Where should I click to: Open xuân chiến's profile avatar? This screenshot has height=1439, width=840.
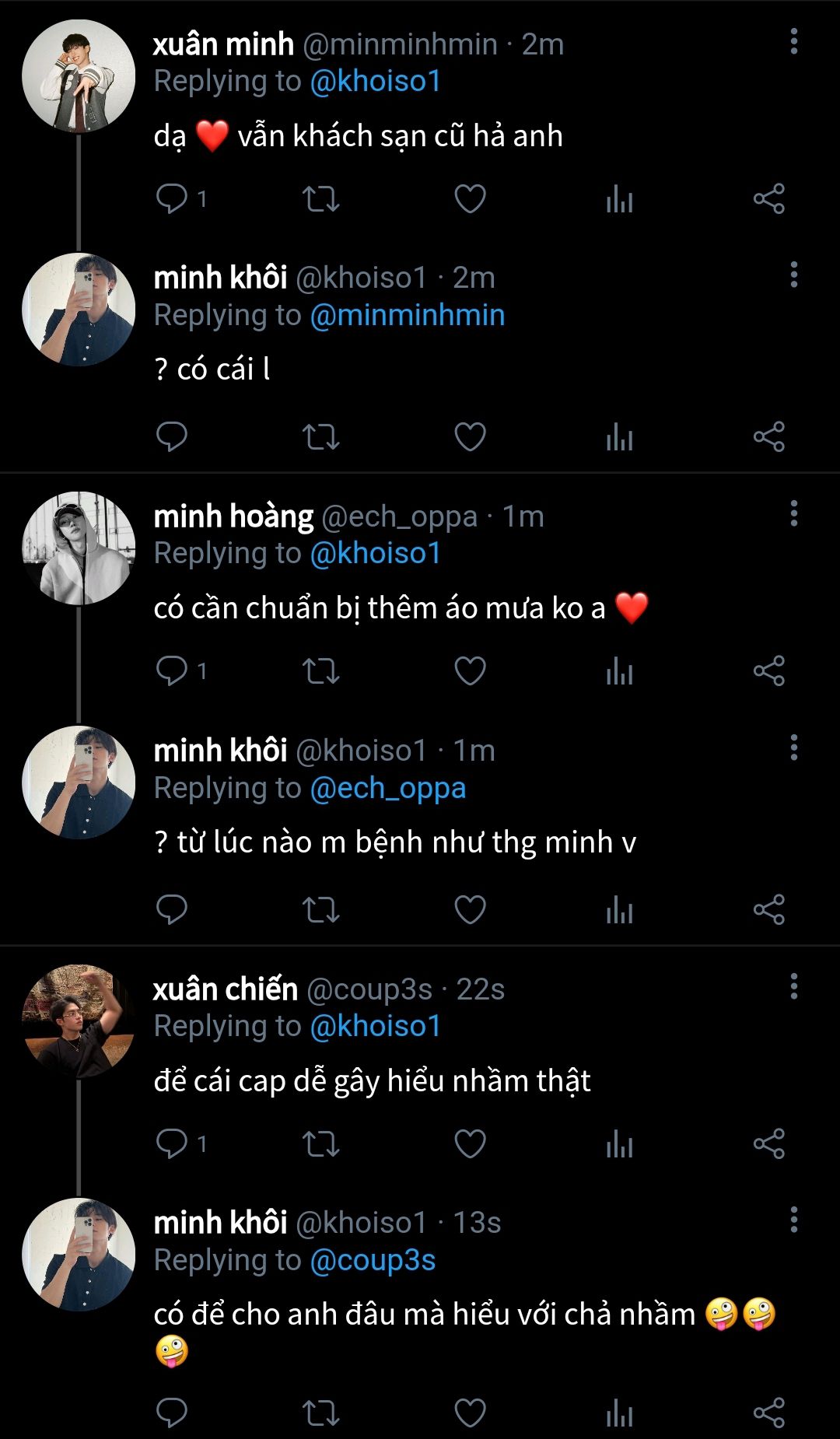click(x=79, y=1021)
